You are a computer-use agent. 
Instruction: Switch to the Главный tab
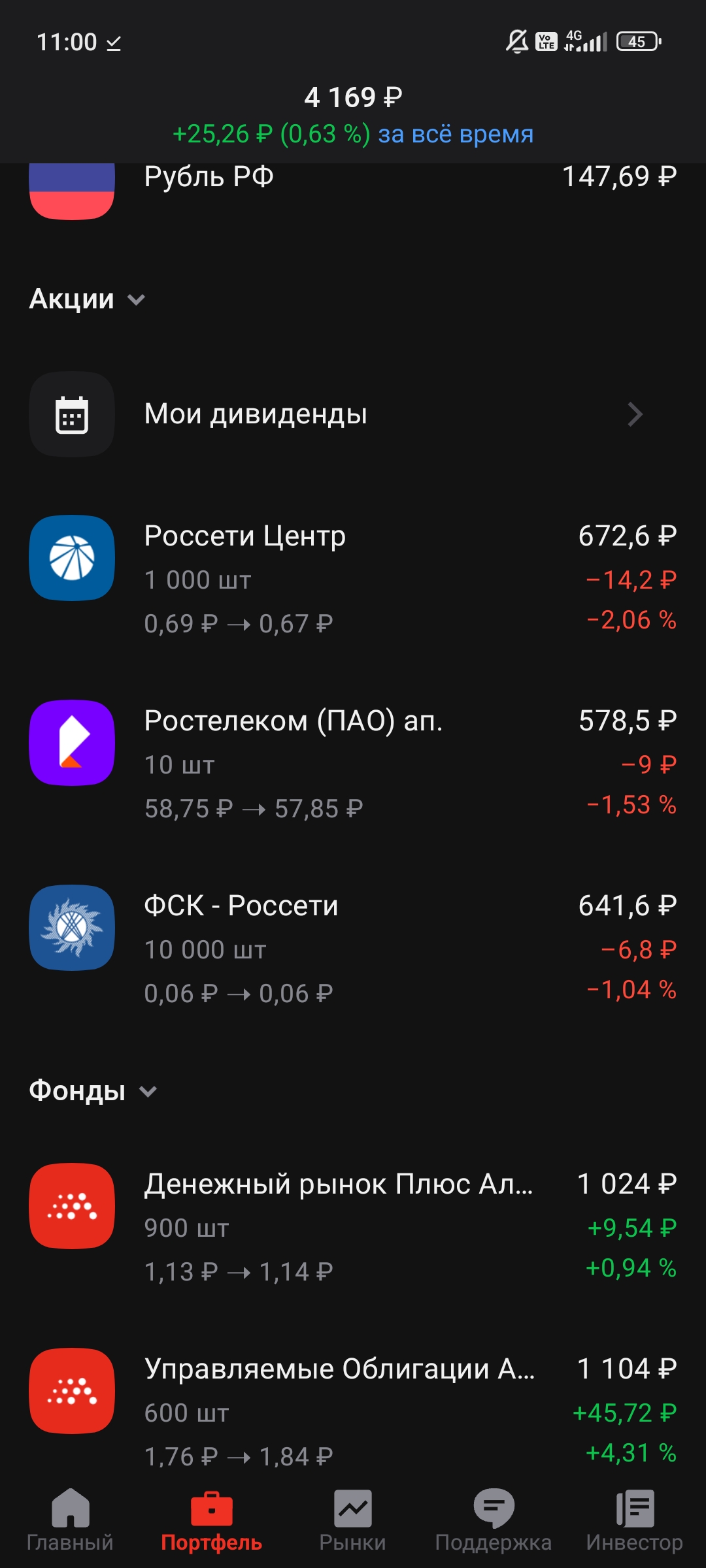(70, 1521)
